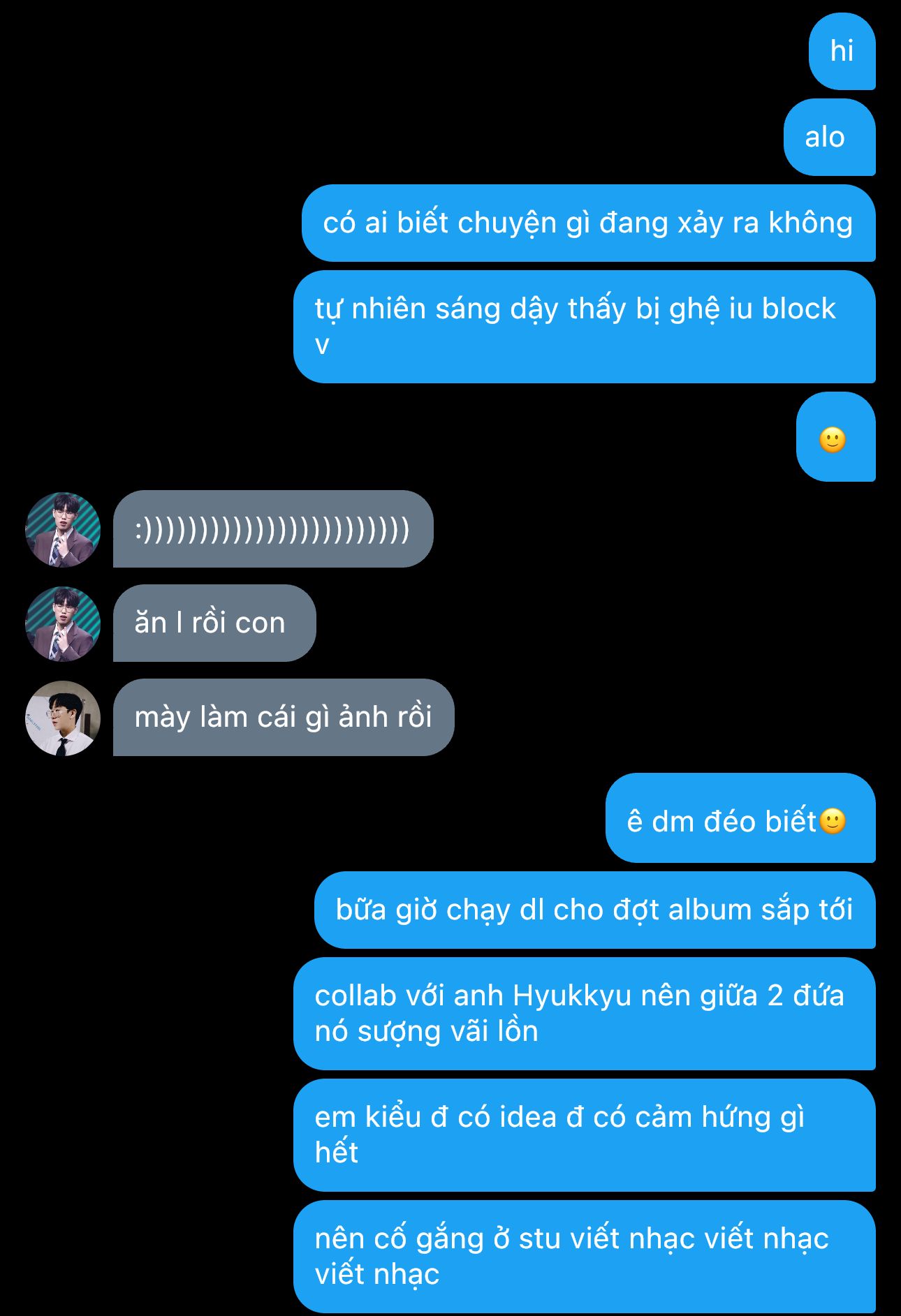The image size is (901, 1316).
Task: View profile of 'mày làm cái gì ảnh rồi' sender
Action: click(x=63, y=718)
